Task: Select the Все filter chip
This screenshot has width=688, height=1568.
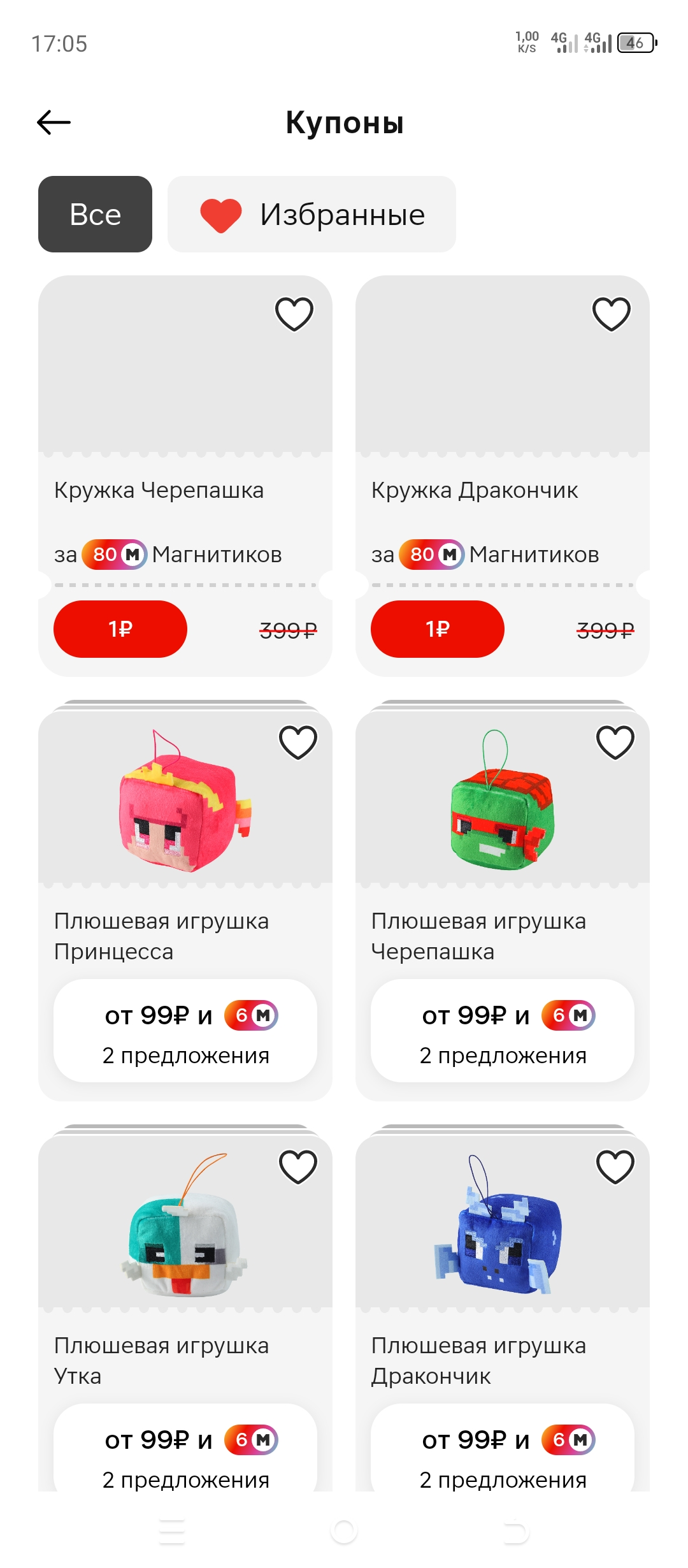Action: [95, 214]
